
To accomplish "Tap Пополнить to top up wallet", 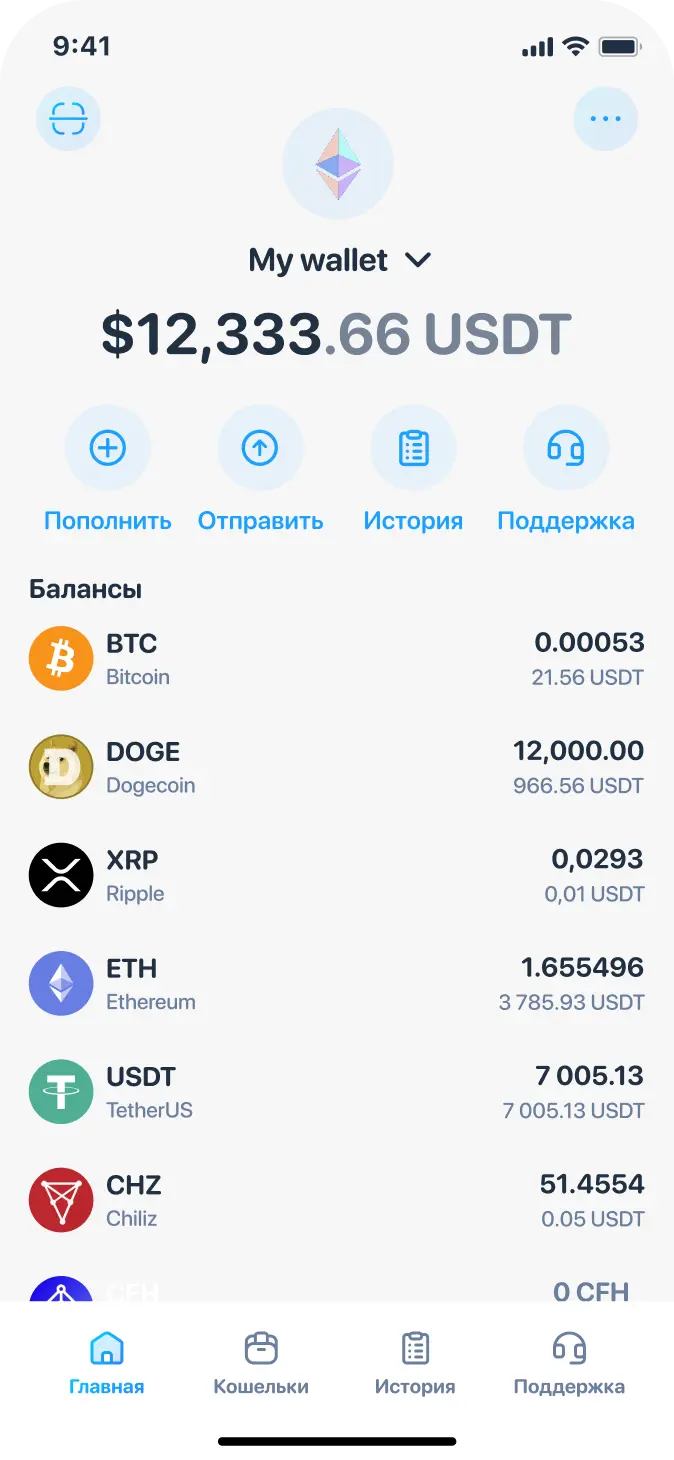I will 108,449.
